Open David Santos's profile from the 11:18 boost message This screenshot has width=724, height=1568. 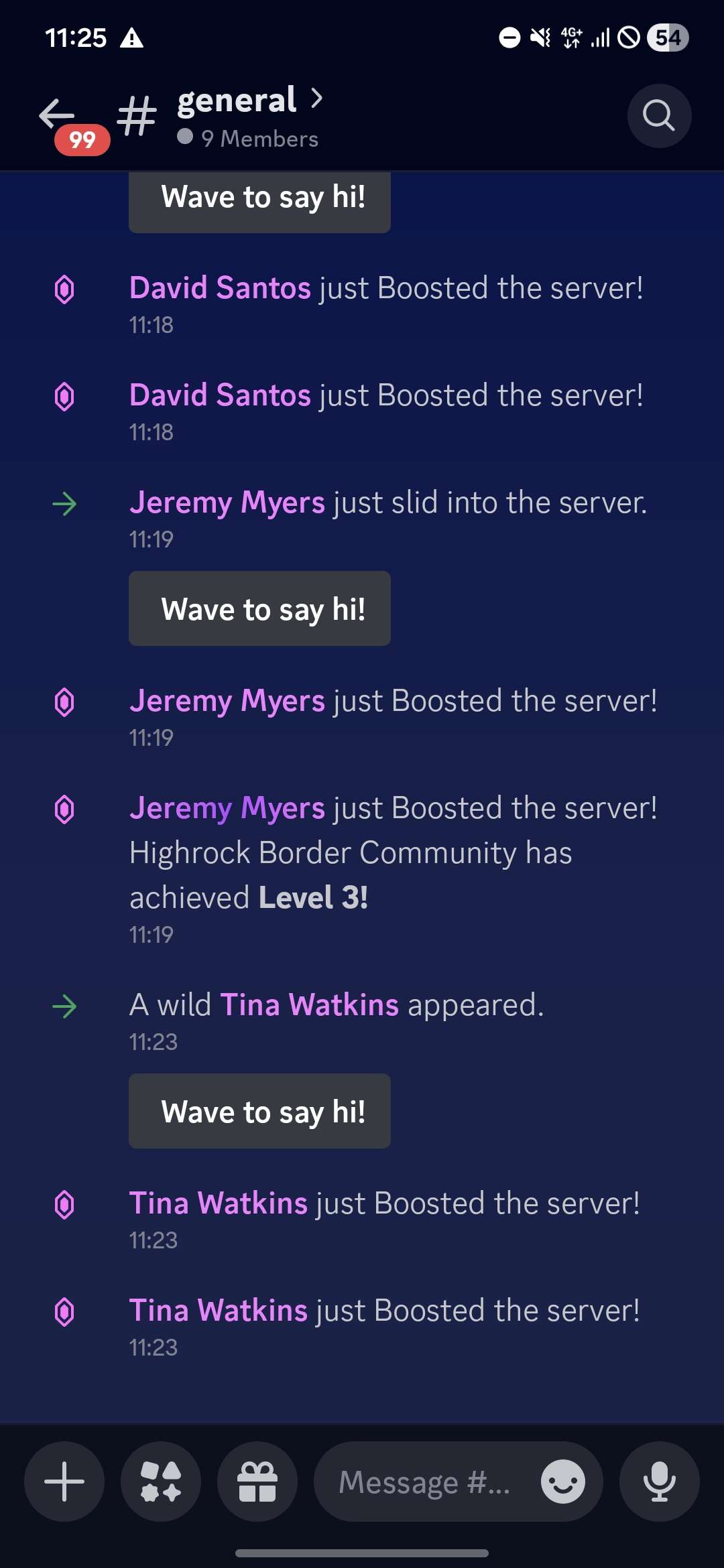[x=220, y=288]
